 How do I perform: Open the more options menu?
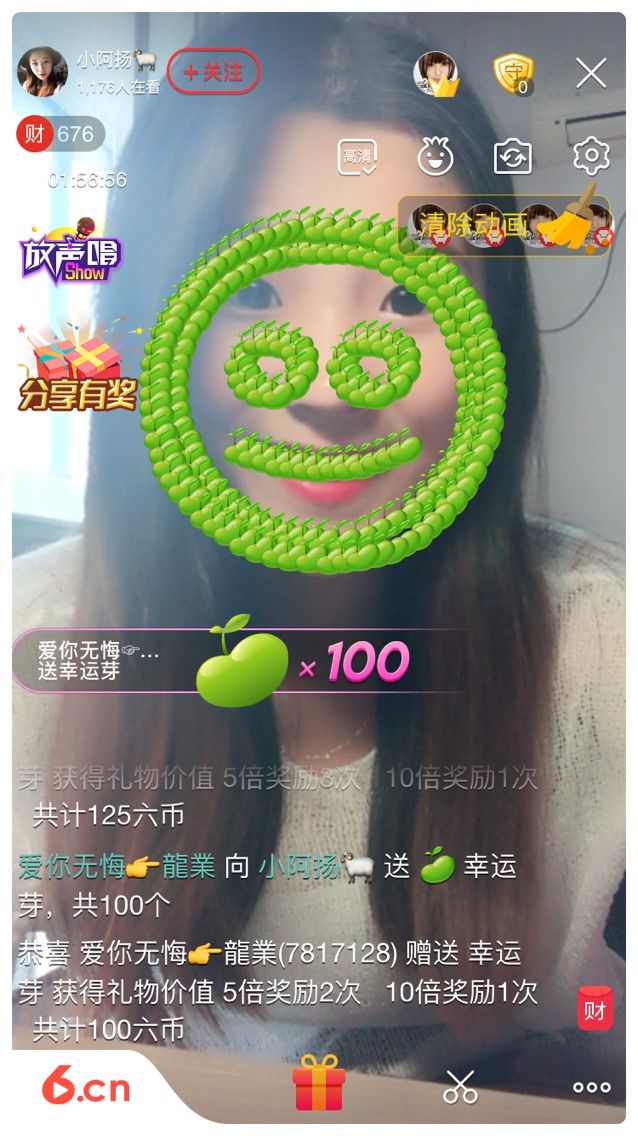point(591,1087)
